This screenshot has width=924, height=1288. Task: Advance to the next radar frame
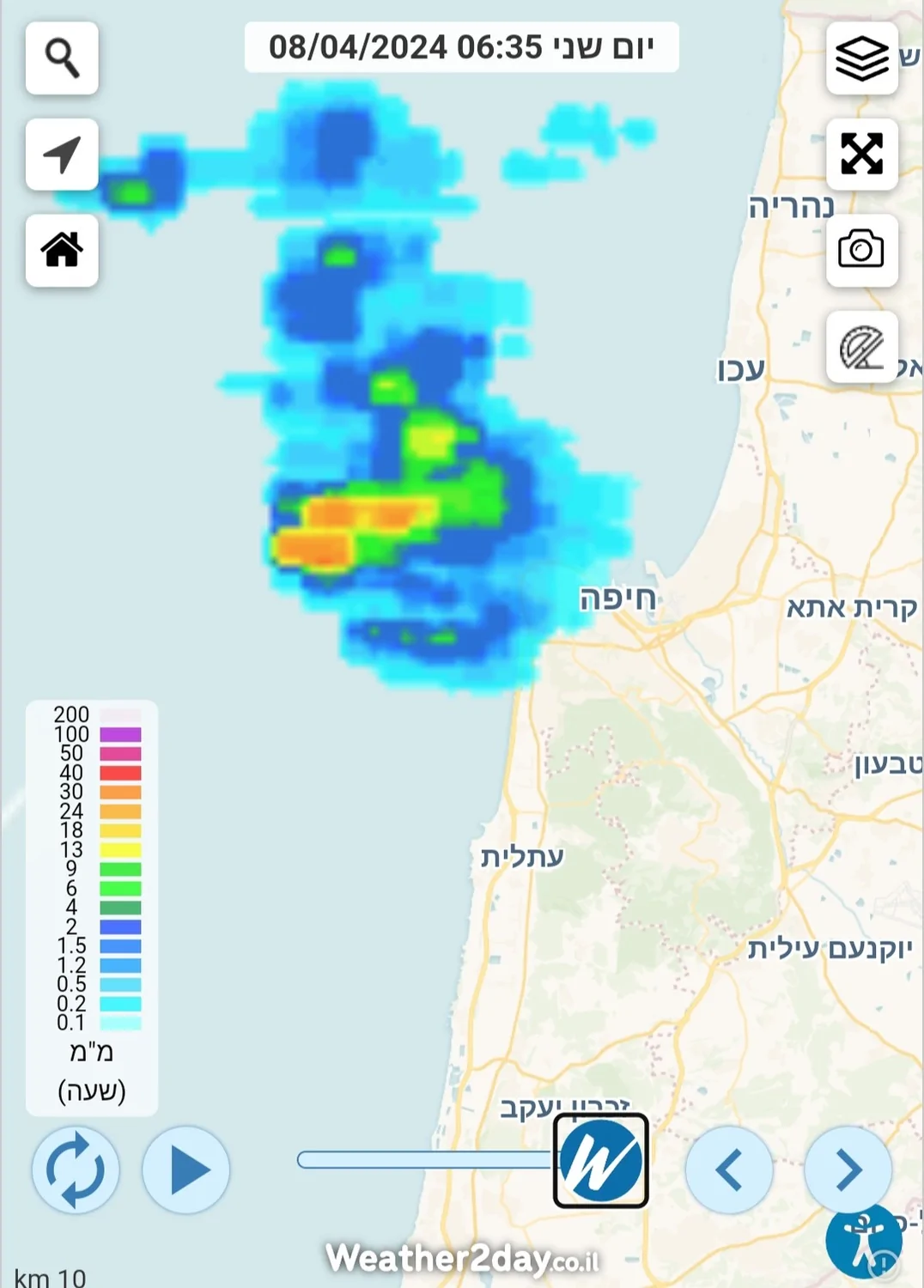(848, 1170)
